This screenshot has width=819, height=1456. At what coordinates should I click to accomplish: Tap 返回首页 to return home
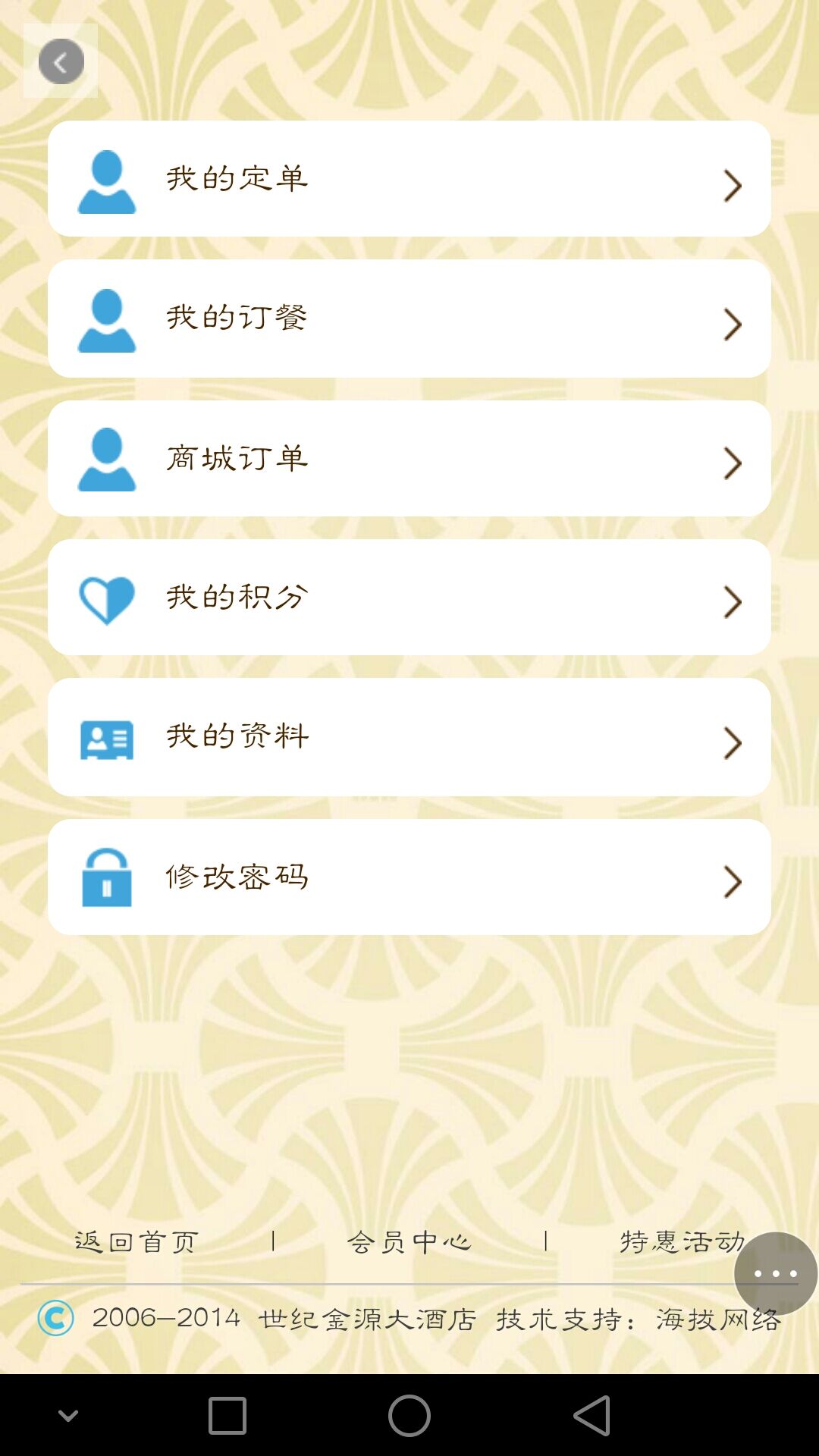(x=137, y=1242)
